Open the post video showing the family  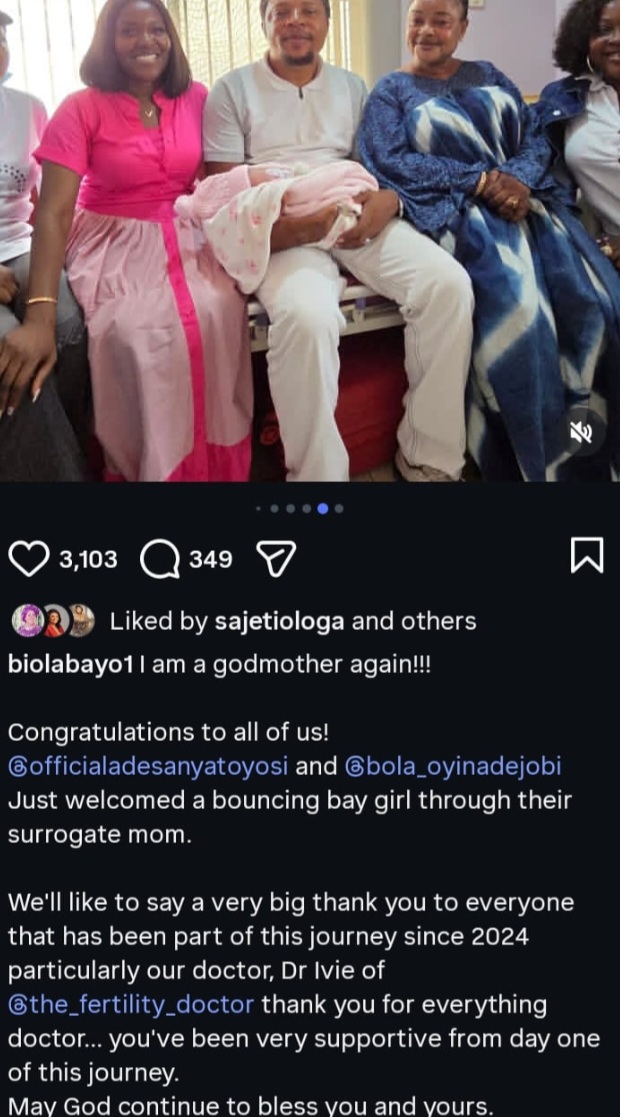(310, 240)
